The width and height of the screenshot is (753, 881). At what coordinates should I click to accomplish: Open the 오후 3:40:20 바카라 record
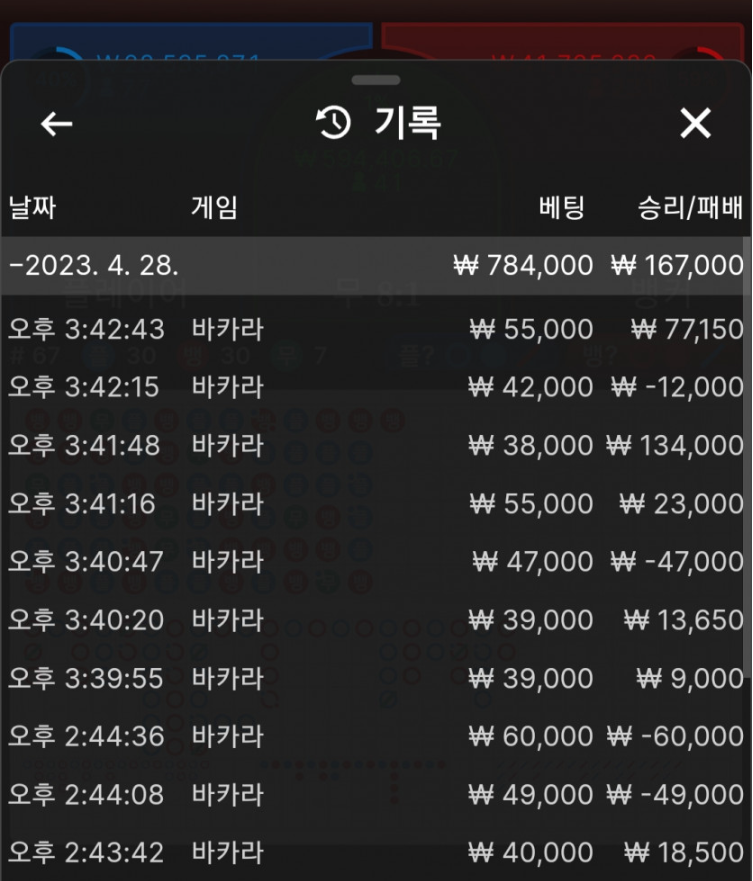(376, 620)
